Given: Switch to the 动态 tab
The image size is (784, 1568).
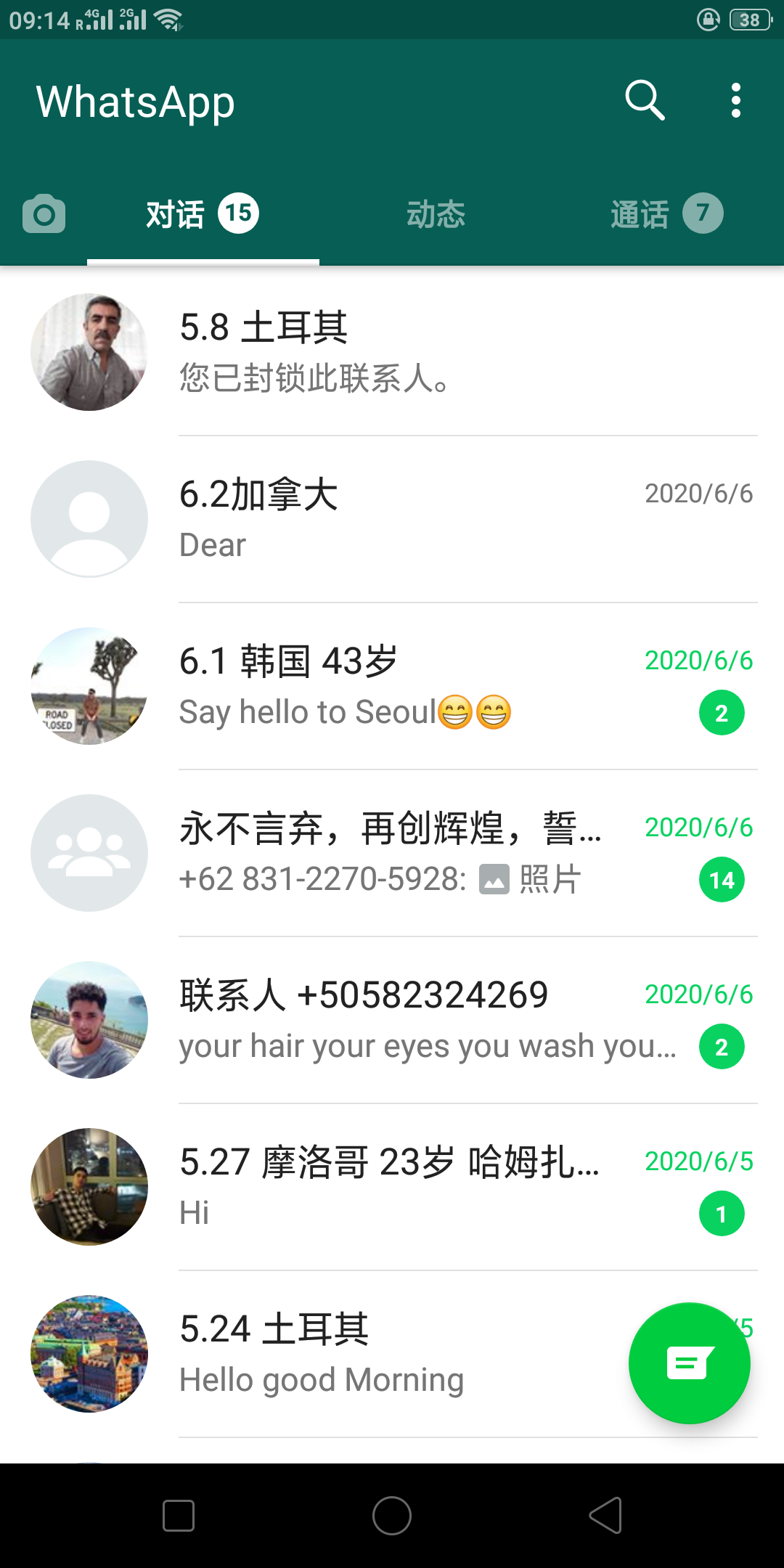Looking at the screenshot, I should coord(436,213).
